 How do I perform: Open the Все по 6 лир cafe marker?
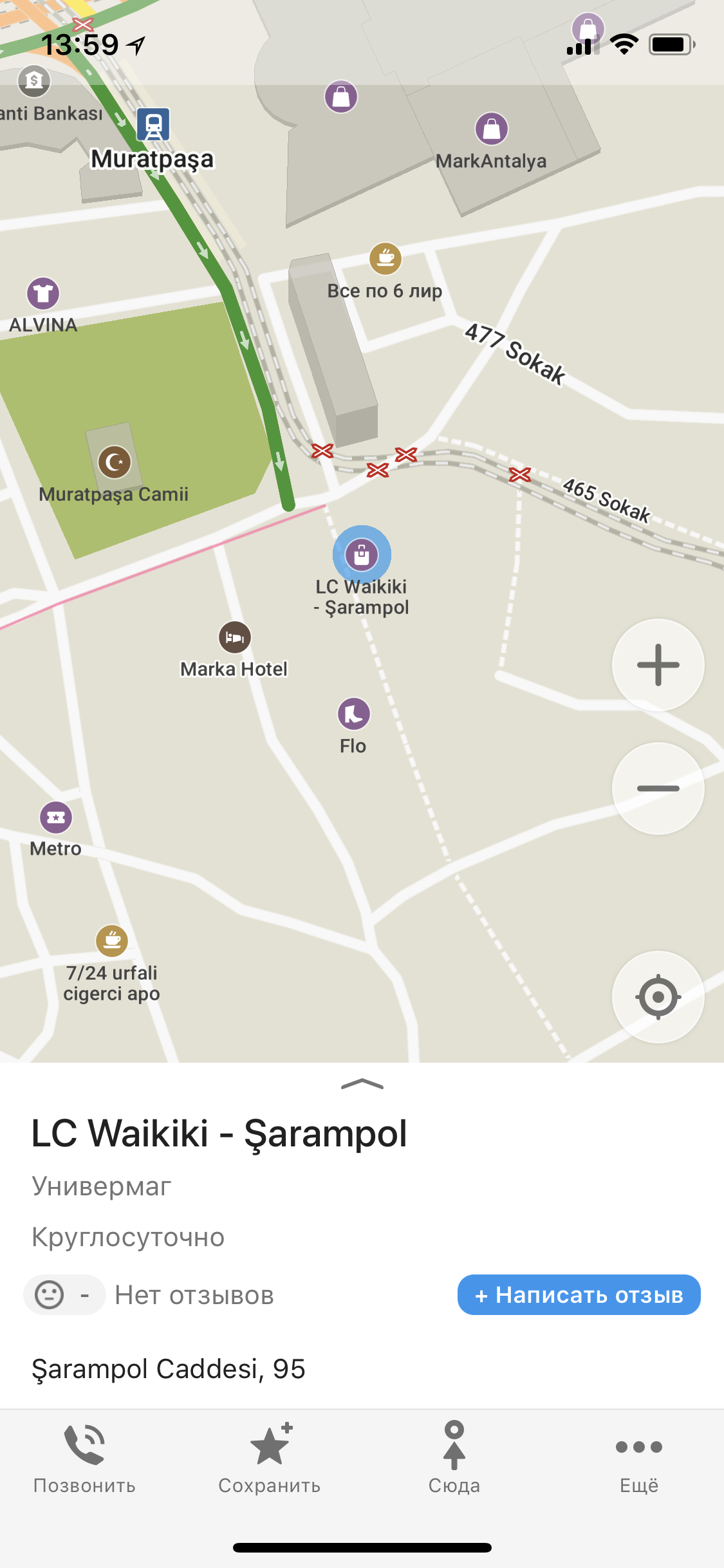click(385, 259)
